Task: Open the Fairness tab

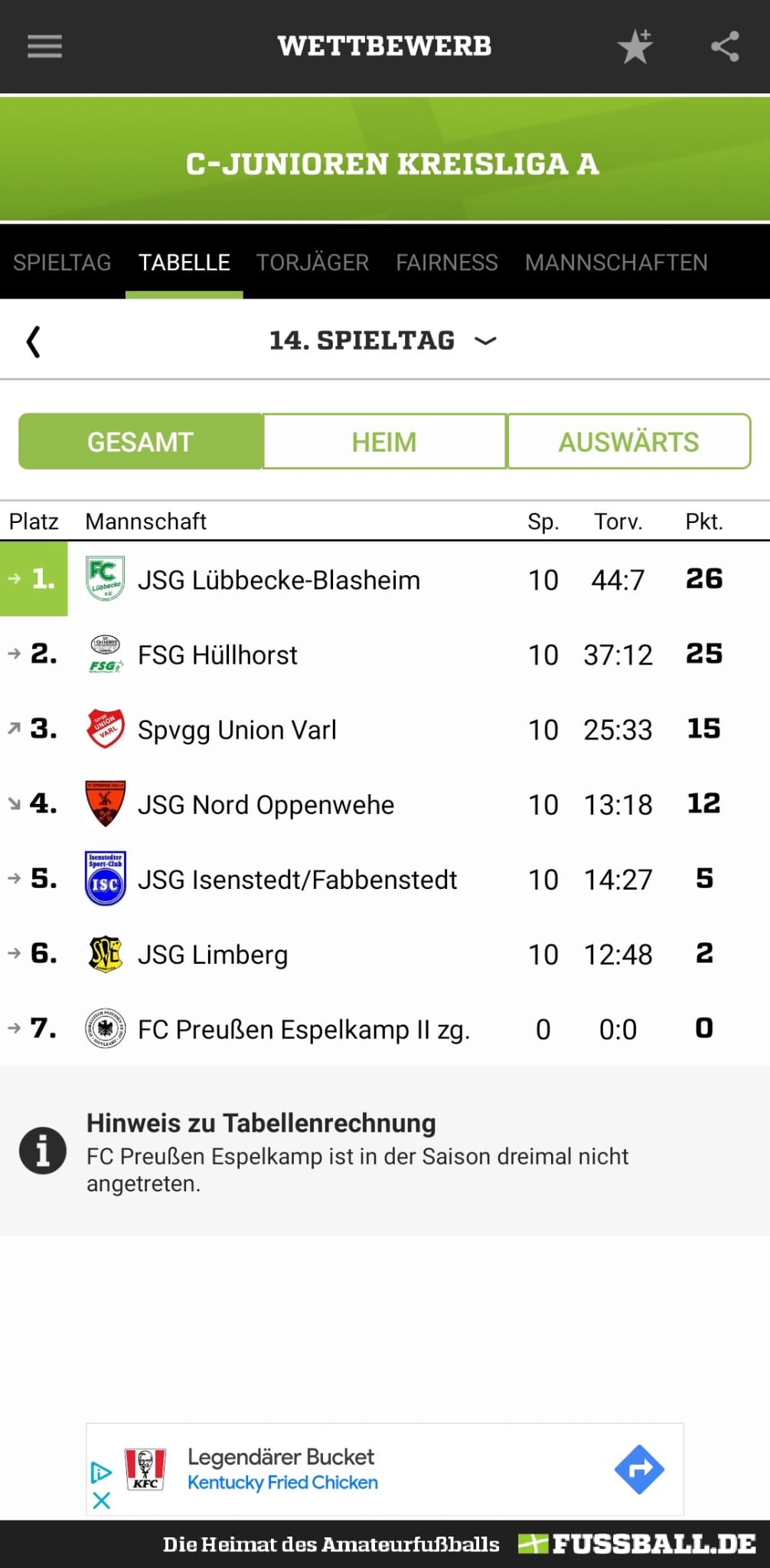Action: click(446, 263)
